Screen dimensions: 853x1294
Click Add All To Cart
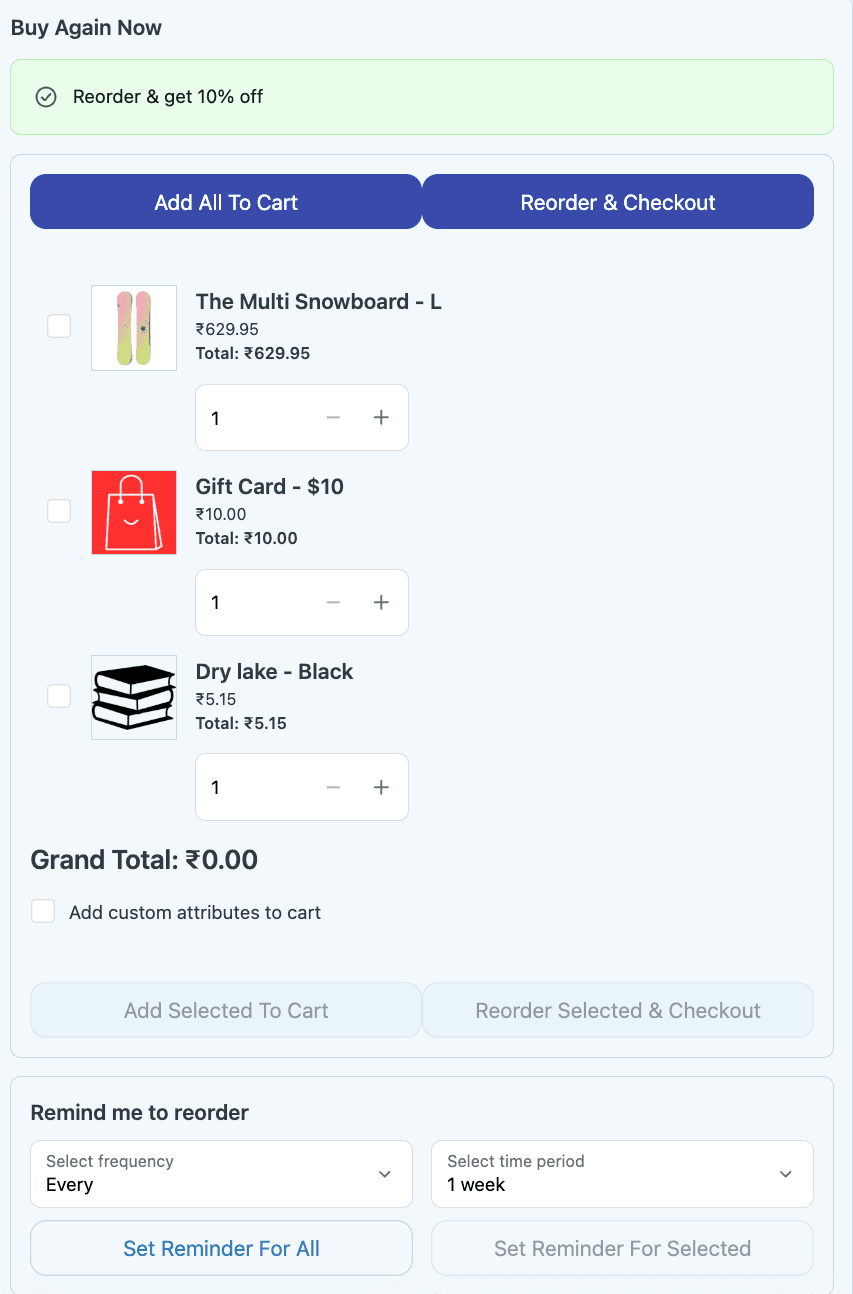click(x=225, y=201)
